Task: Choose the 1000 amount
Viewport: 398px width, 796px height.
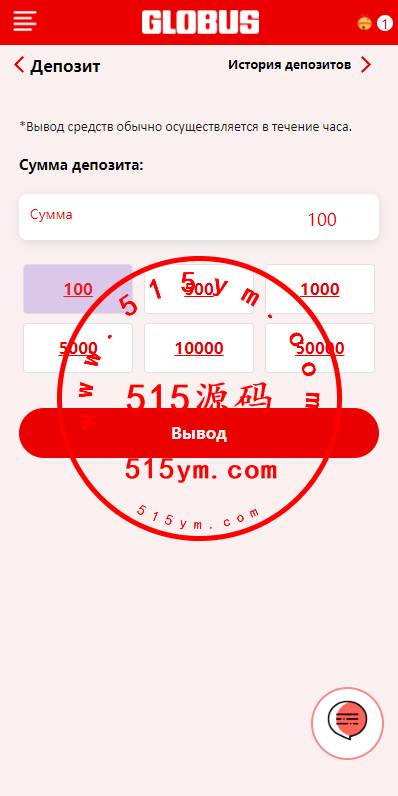Action: pyautogui.click(x=320, y=289)
